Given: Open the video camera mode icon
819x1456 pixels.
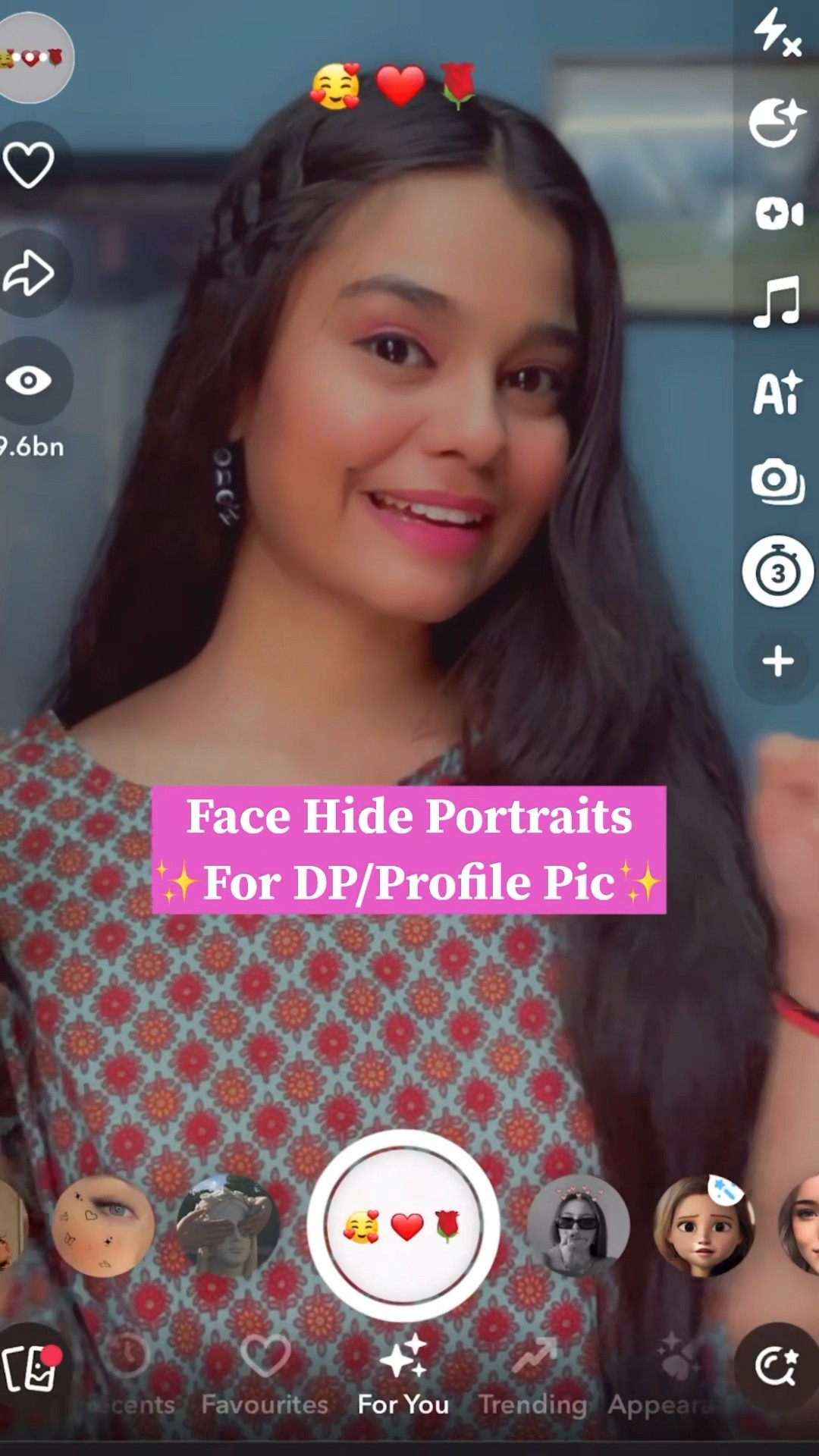Looking at the screenshot, I should point(778,213).
